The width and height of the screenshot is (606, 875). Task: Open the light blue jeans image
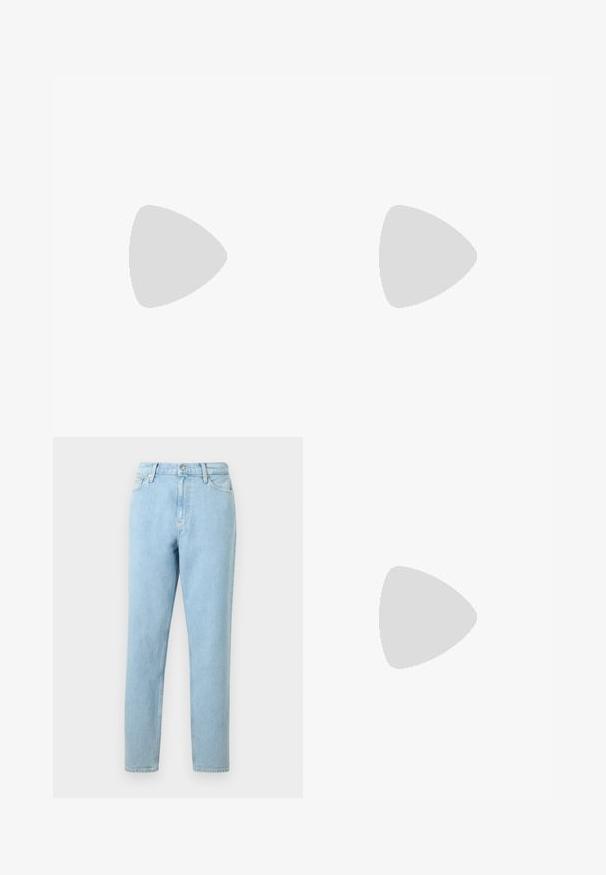click(177, 617)
